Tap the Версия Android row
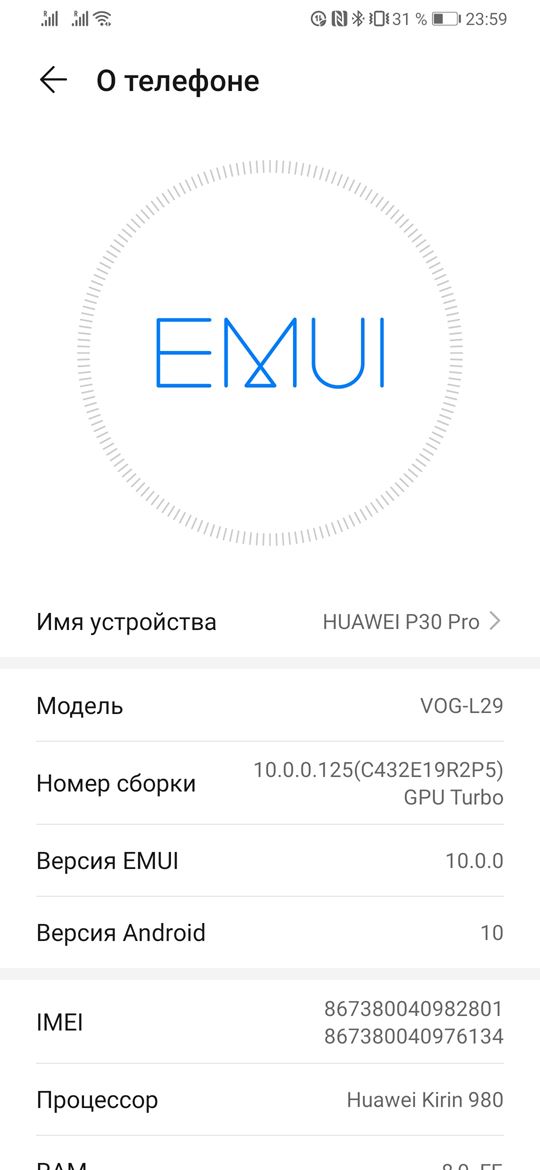 pos(270,933)
